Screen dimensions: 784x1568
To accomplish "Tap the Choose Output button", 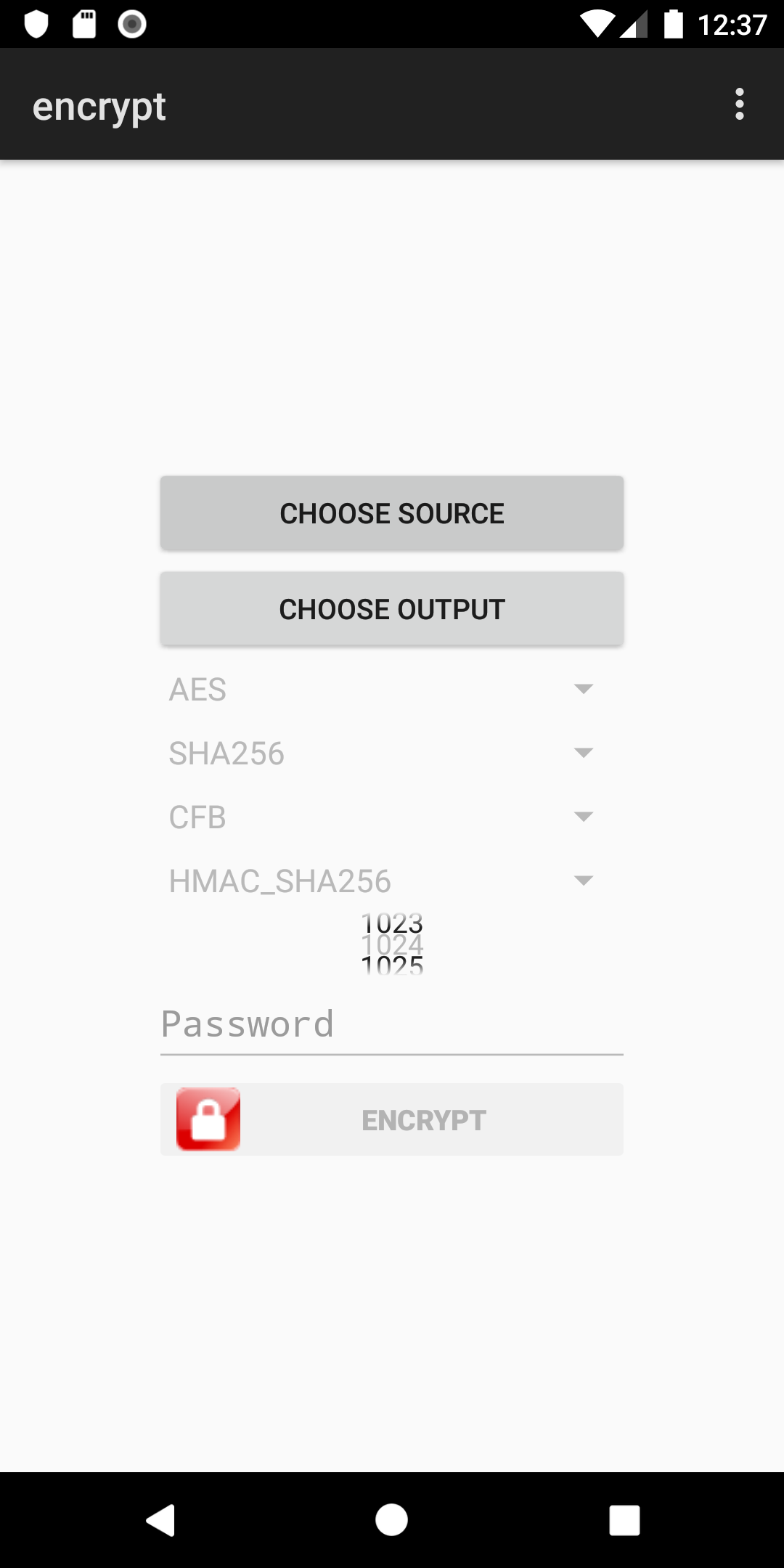I will 392,609.
